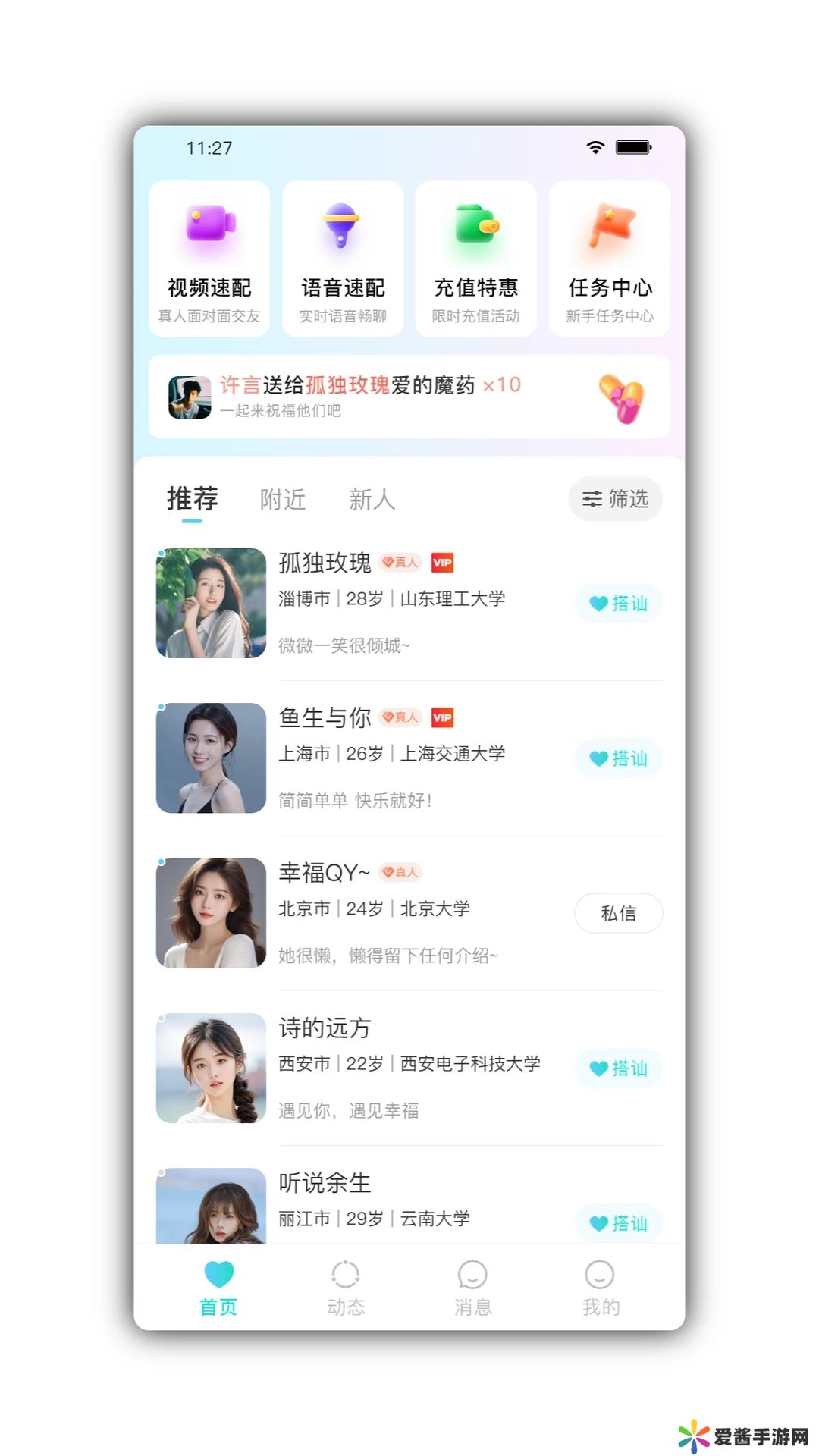View 鱼生与你's profile photo
This screenshot has height=1456, width=819.
click(x=212, y=758)
